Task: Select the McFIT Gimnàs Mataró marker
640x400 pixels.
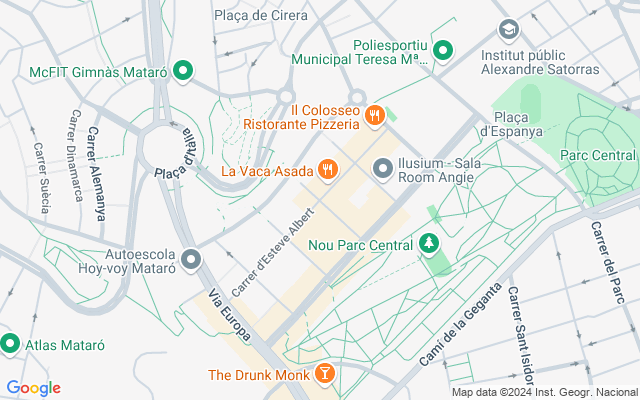Action: point(182,71)
